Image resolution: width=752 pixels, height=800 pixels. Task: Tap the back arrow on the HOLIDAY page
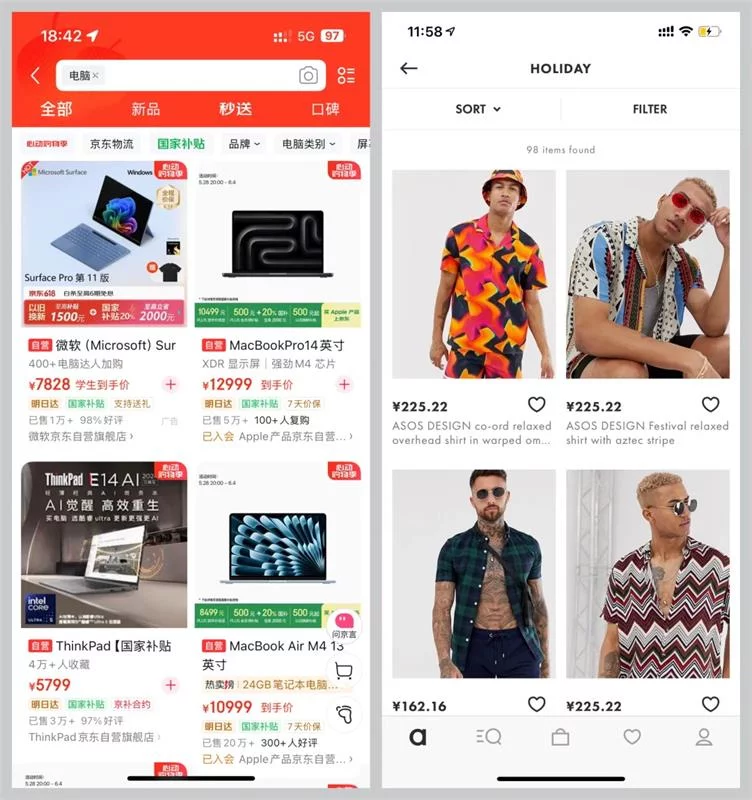[411, 68]
